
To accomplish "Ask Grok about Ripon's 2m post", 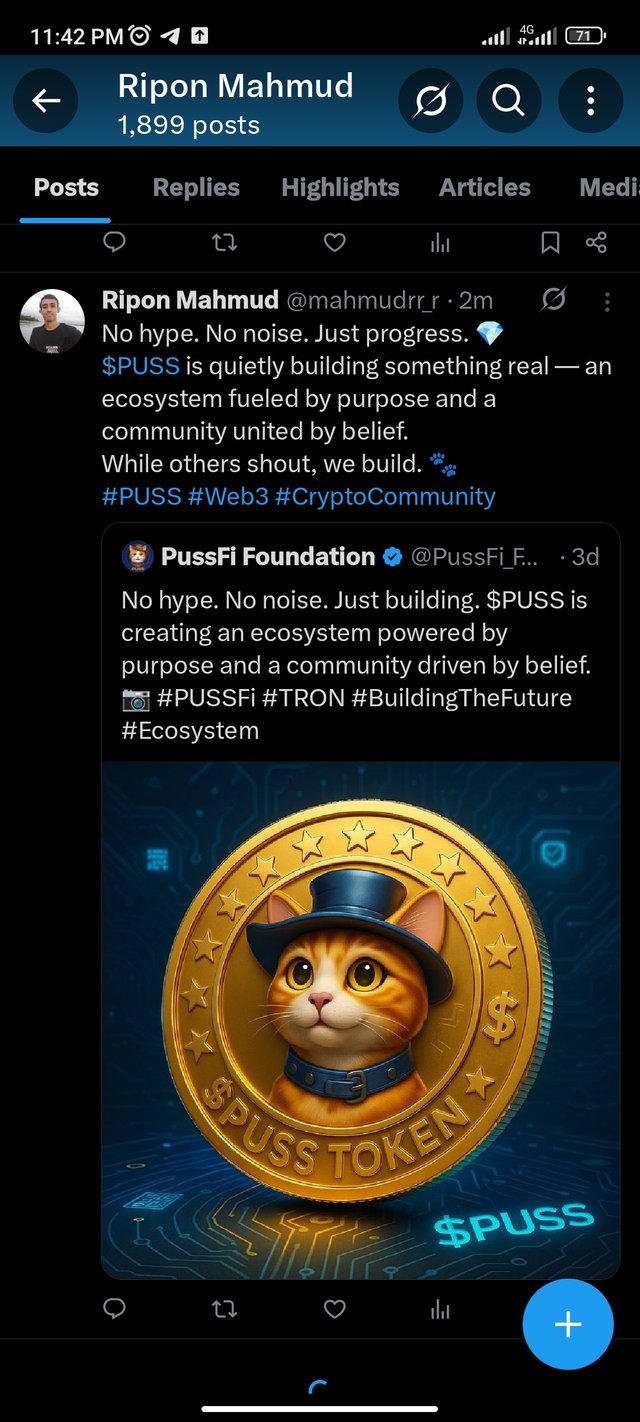I will [x=554, y=299].
